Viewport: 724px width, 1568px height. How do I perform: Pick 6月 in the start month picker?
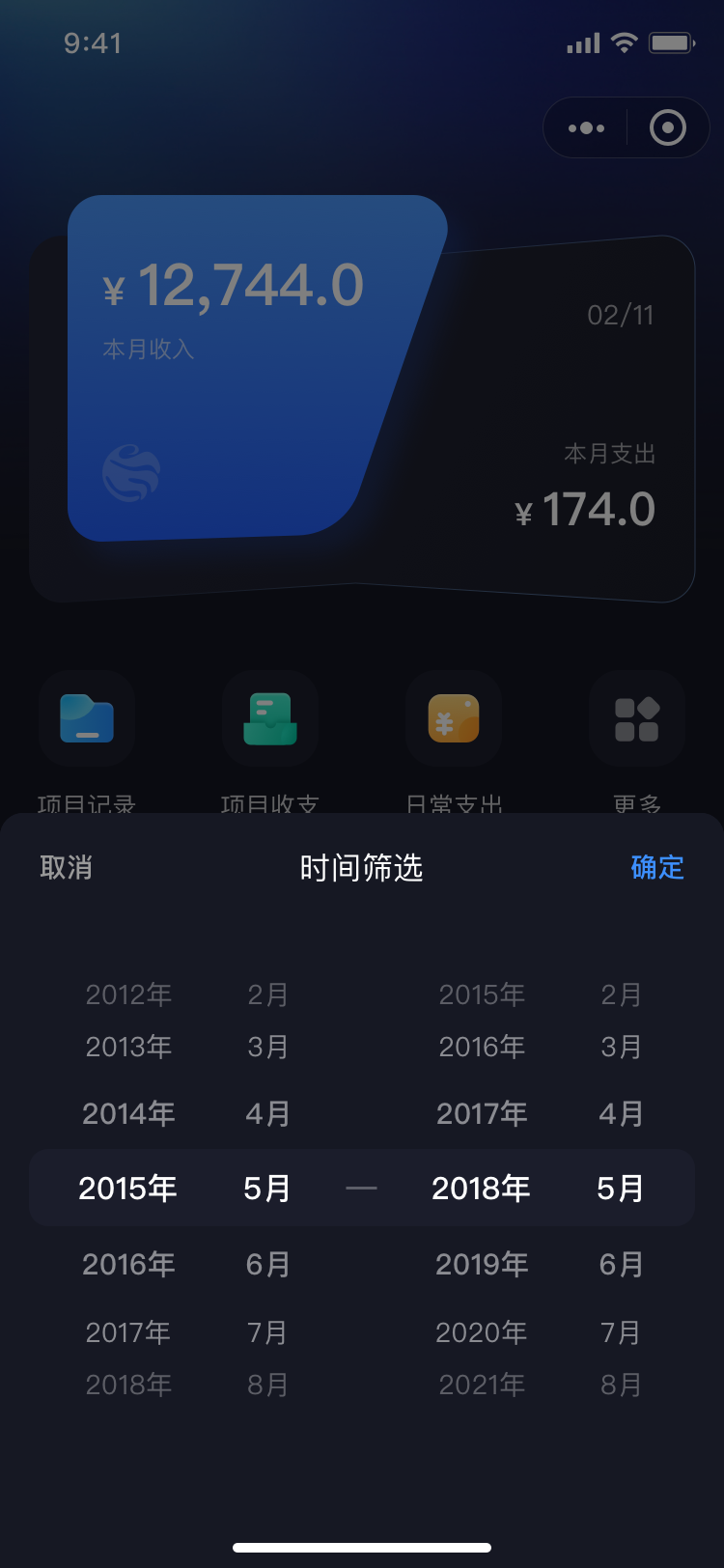(x=267, y=1264)
